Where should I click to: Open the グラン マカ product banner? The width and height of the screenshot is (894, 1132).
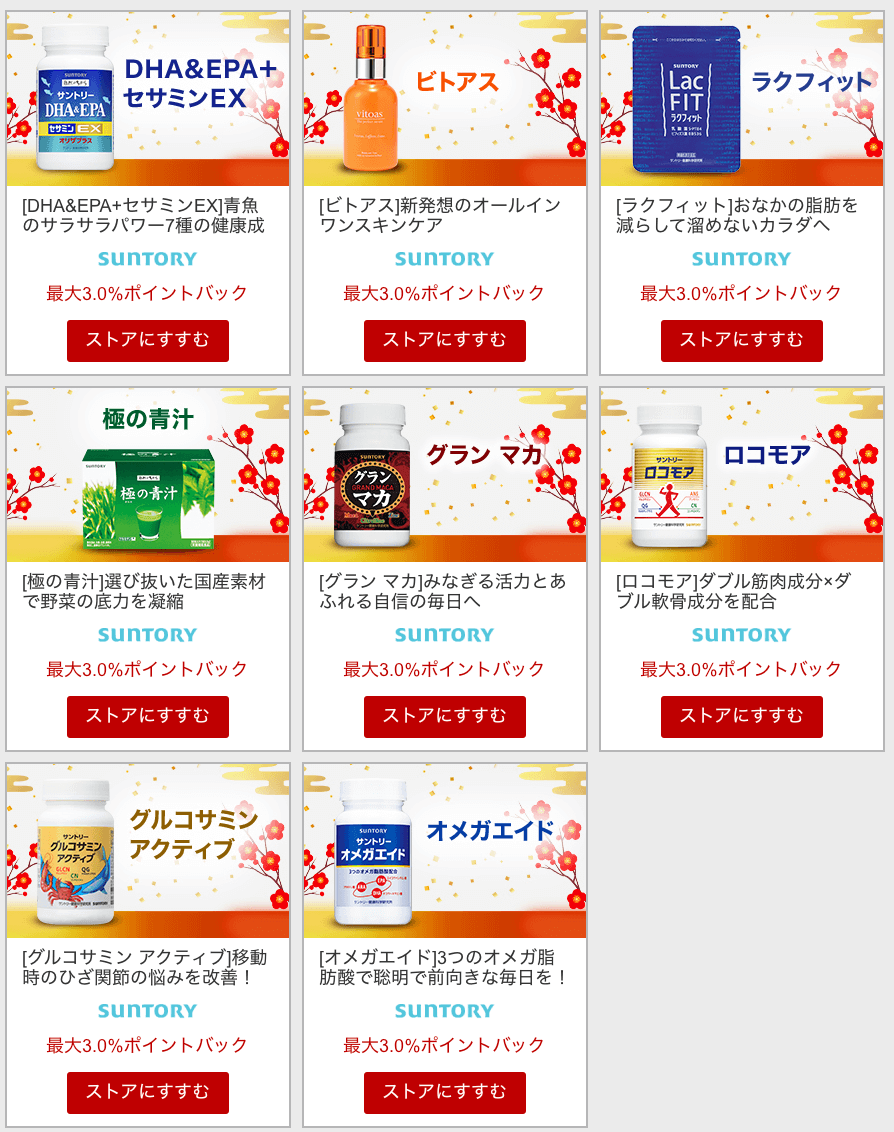point(445,475)
